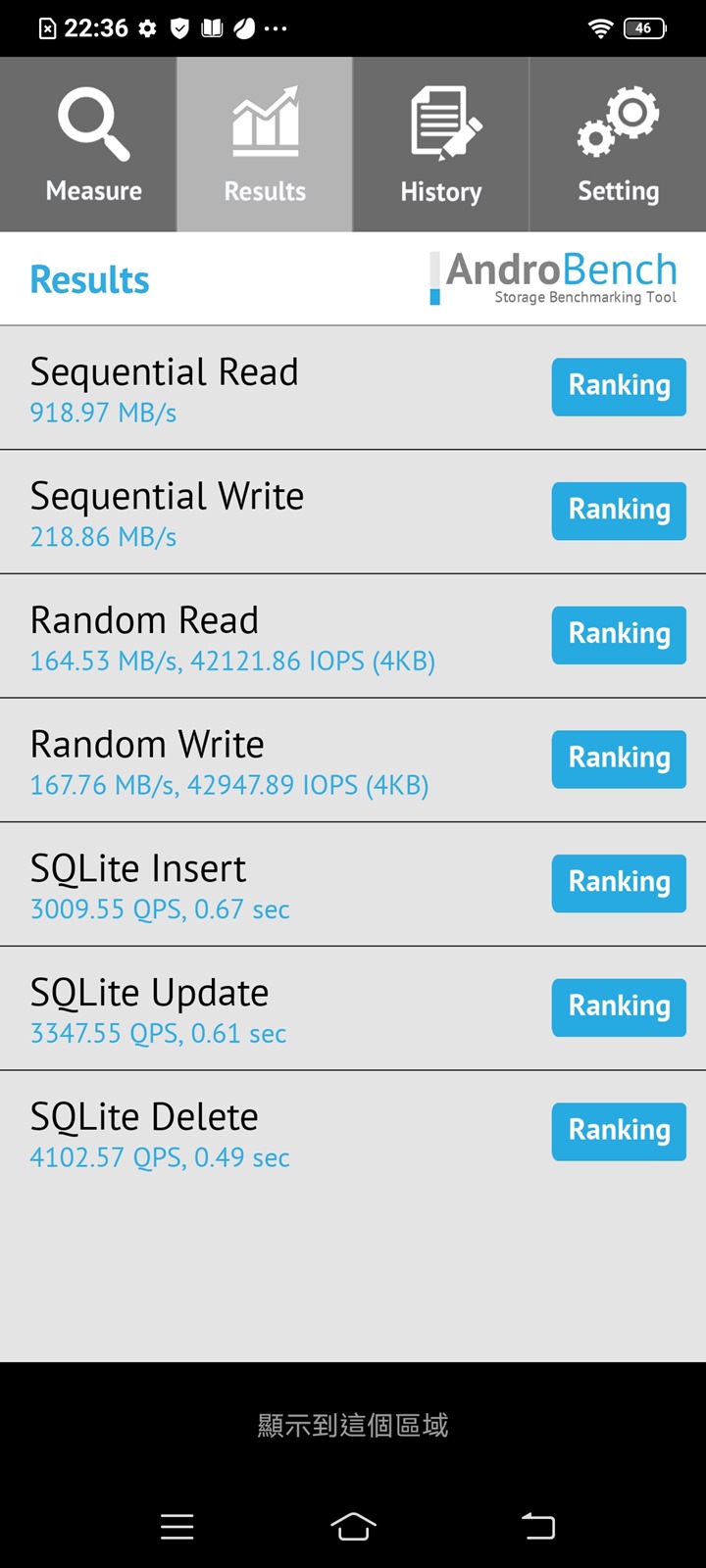
Task: Check Ranking for Random Read
Action: pyautogui.click(x=619, y=635)
